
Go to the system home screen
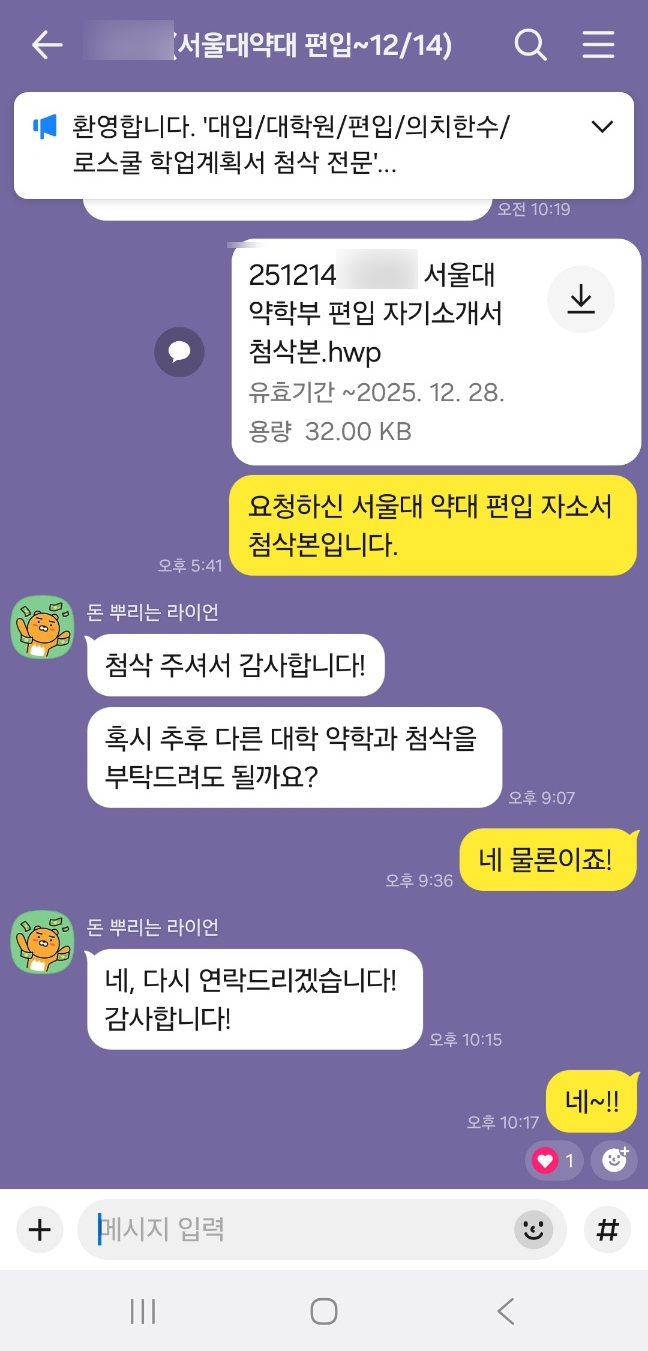pos(323,1311)
